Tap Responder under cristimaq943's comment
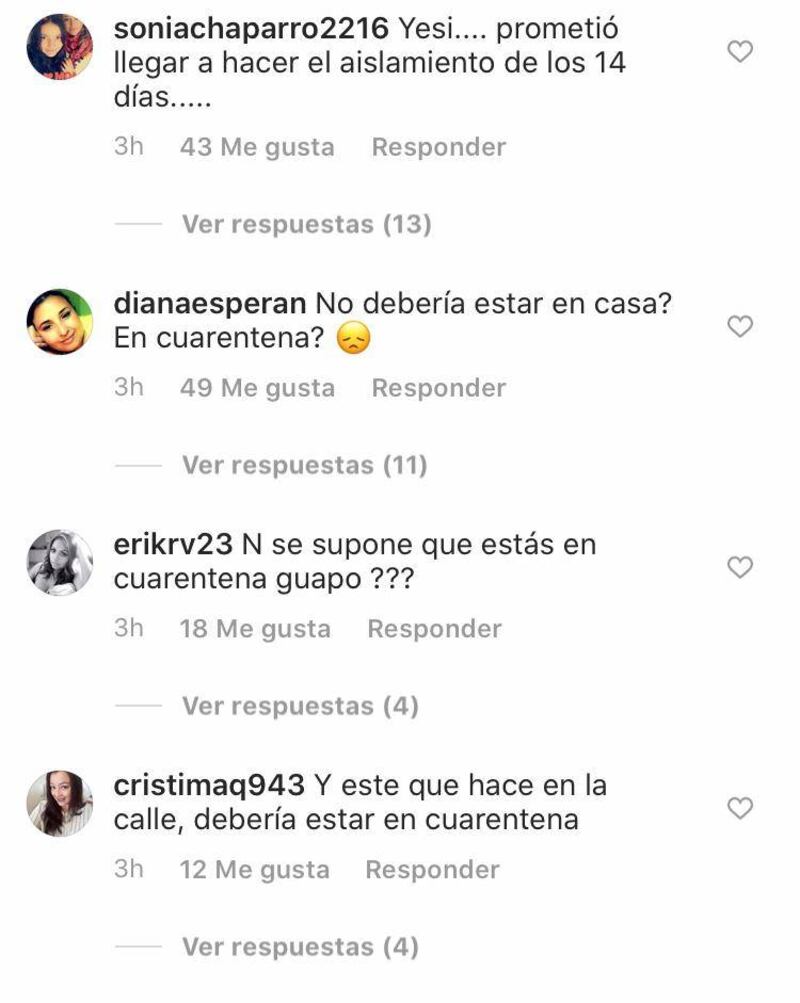Screen dimensions: 800x1003 (432, 870)
